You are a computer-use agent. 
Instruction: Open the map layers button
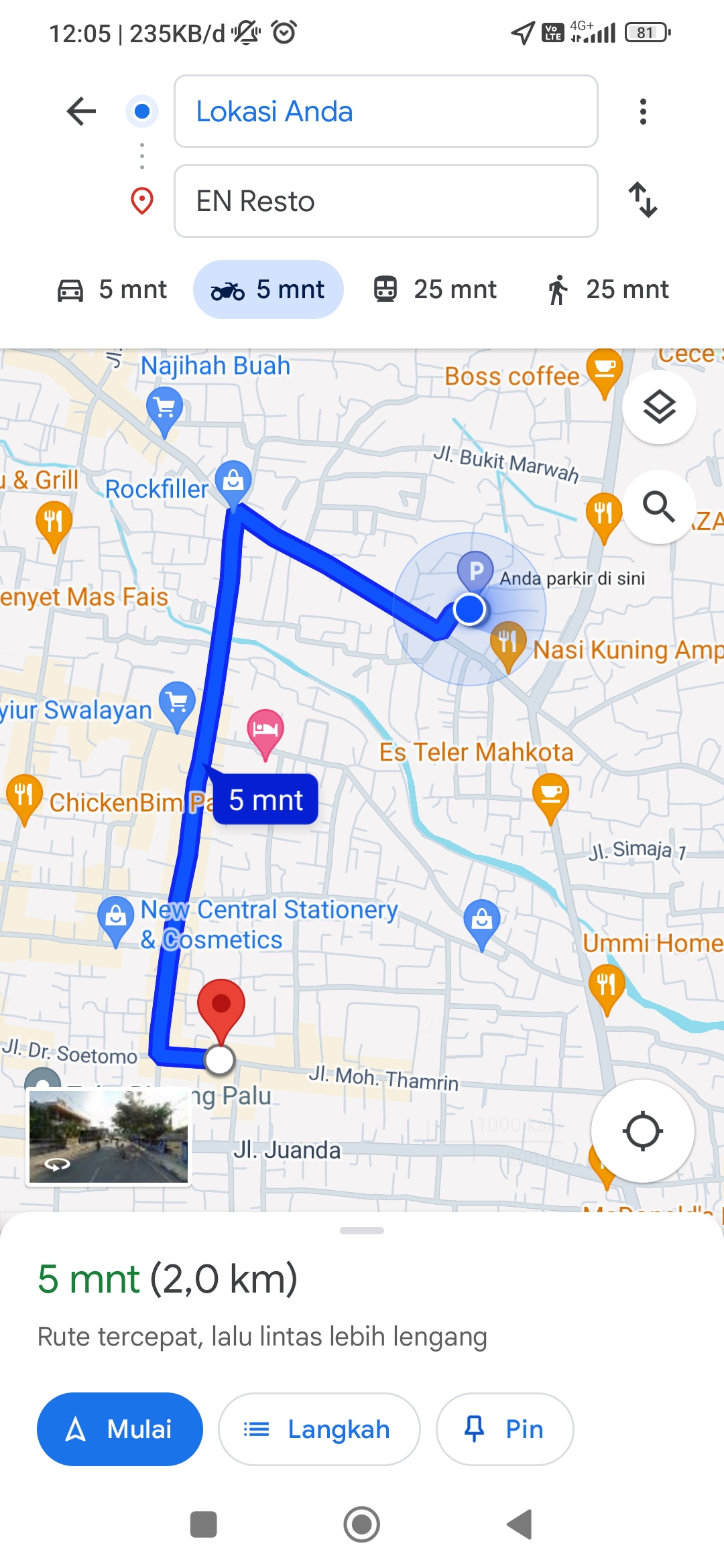tap(659, 407)
